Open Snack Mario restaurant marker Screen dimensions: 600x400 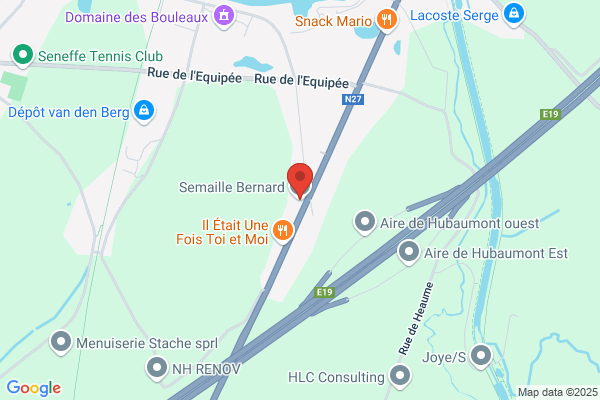(x=386, y=19)
